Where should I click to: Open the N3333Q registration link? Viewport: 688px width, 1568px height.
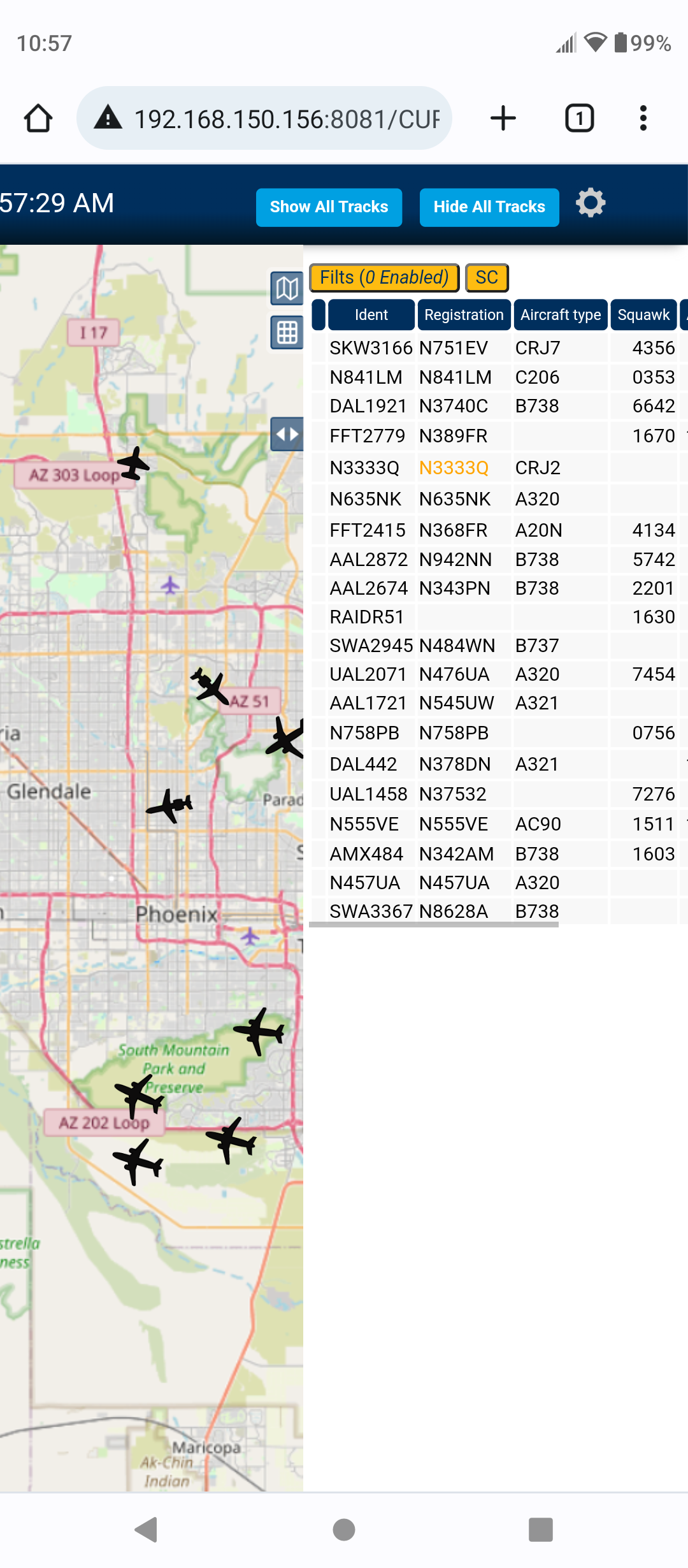[454, 468]
